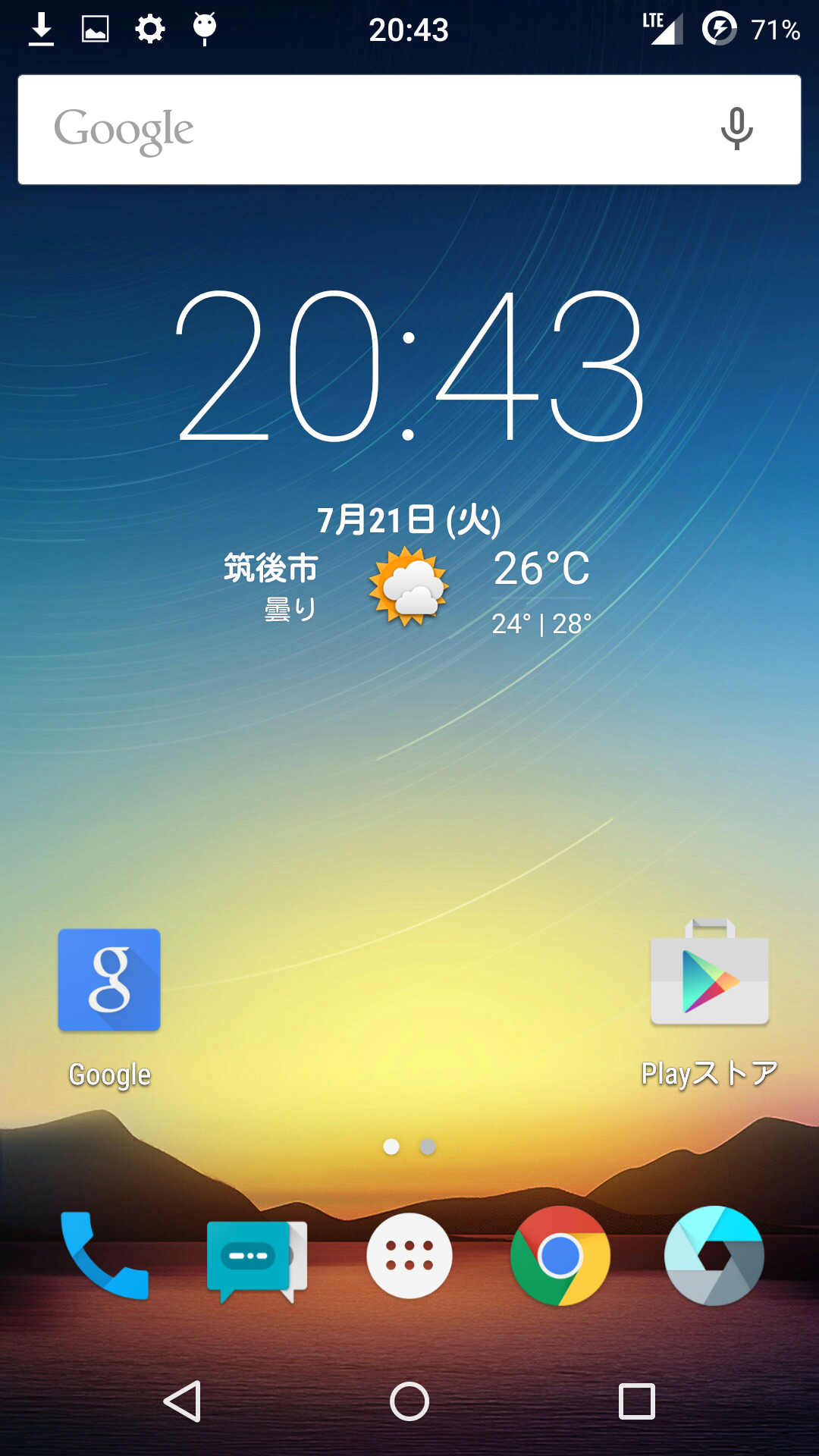Image resolution: width=819 pixels, height=1456 pixels.
Task: Start voice search with the microphone
Action: pos(736,129)
